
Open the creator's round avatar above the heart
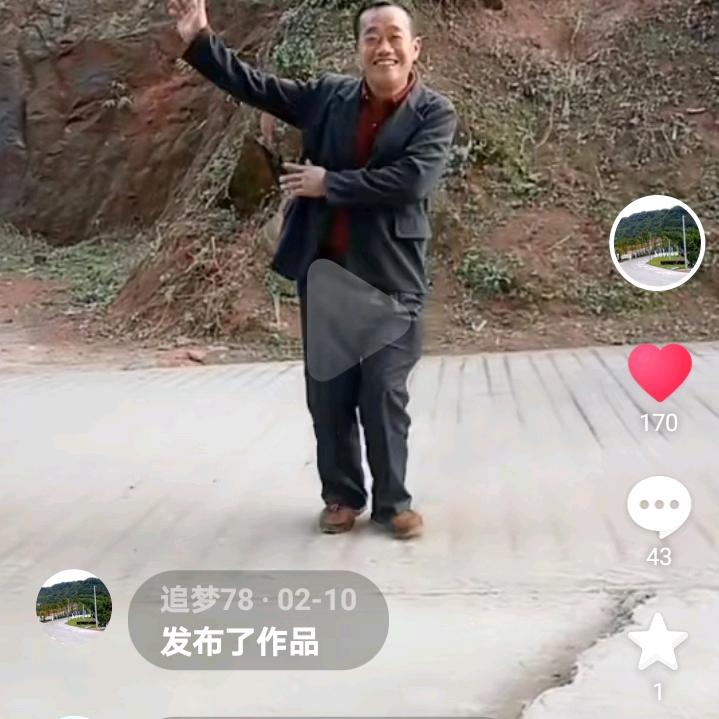tap(657, 243)
